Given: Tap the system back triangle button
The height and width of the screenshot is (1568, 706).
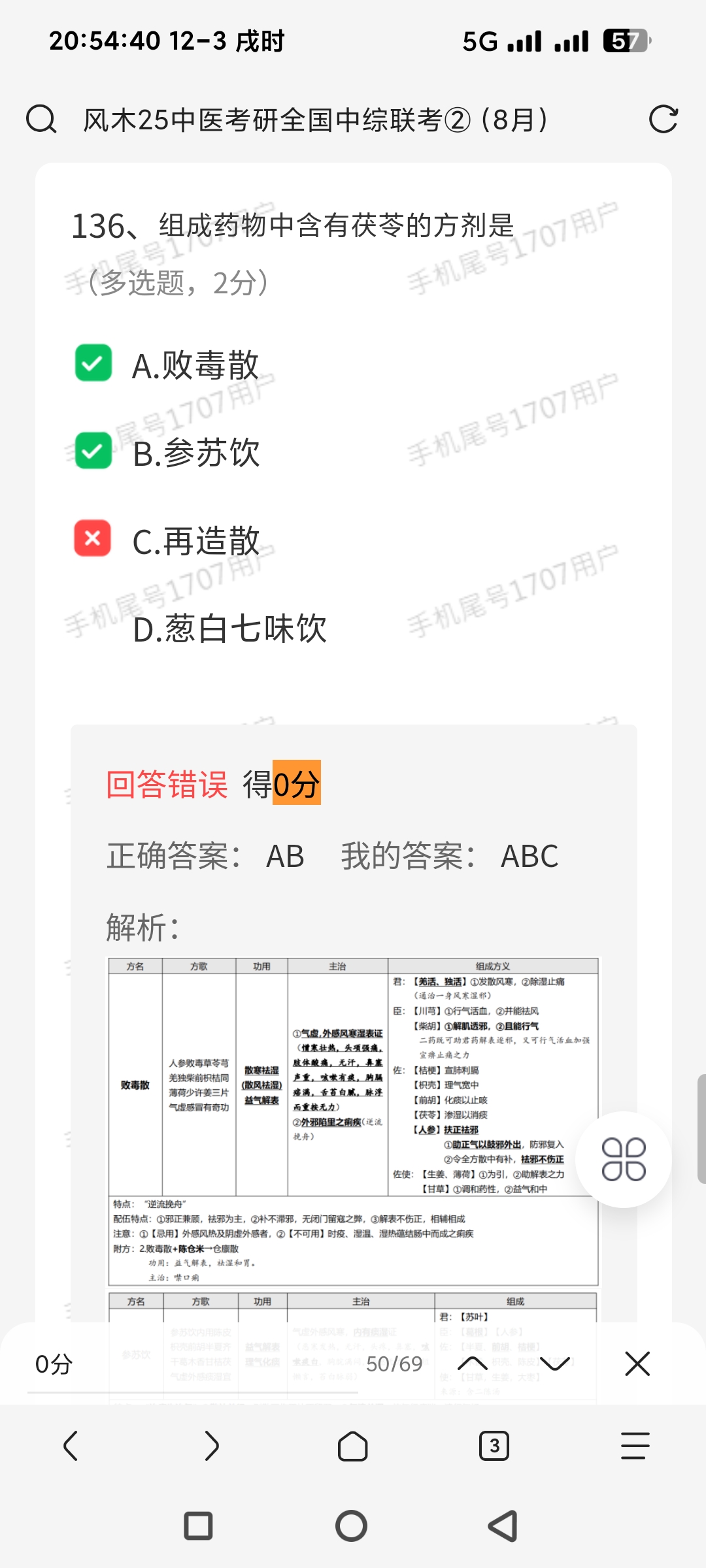Looking at the screenshot, I should [503, 1526].
